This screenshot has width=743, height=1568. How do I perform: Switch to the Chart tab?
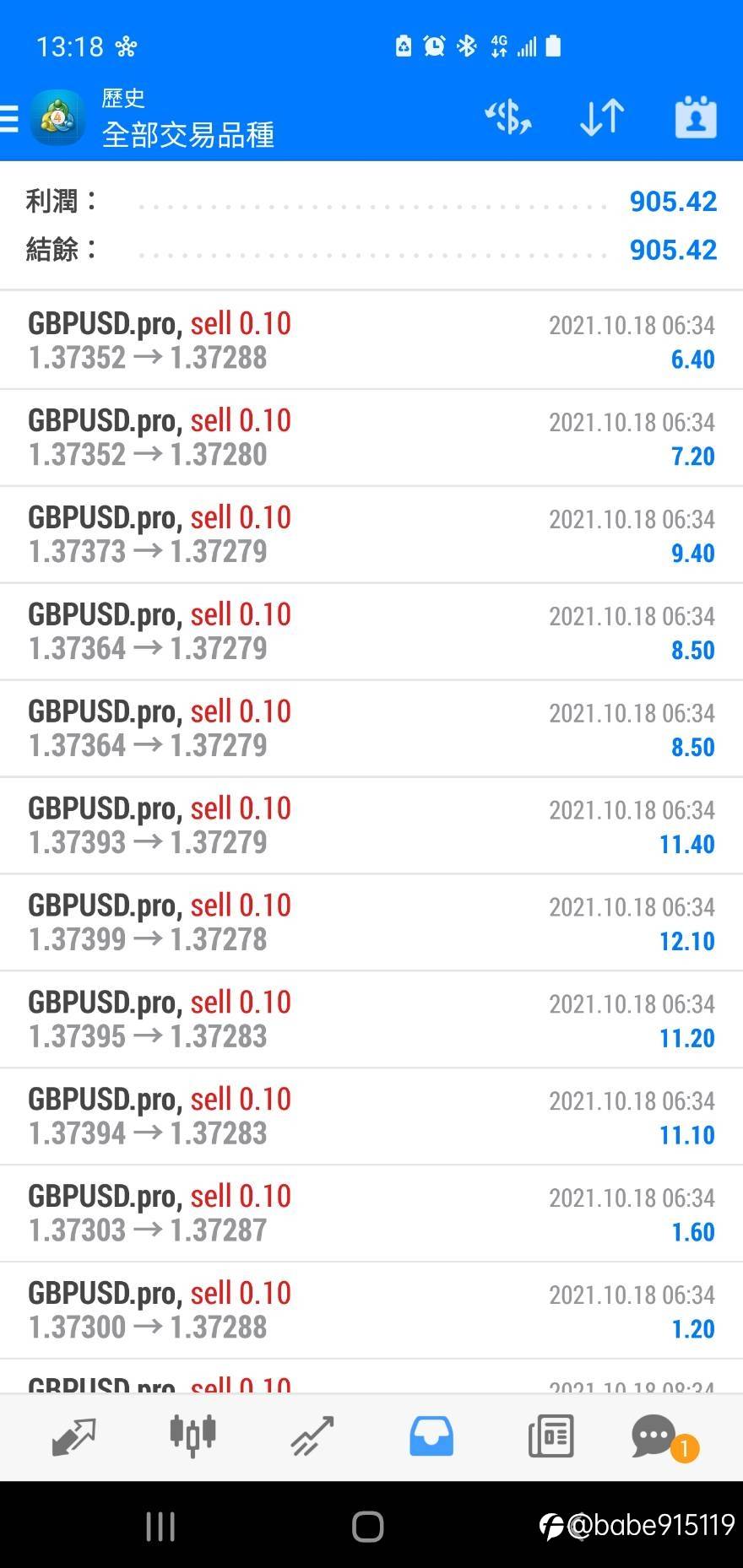tap(193, 1436)
